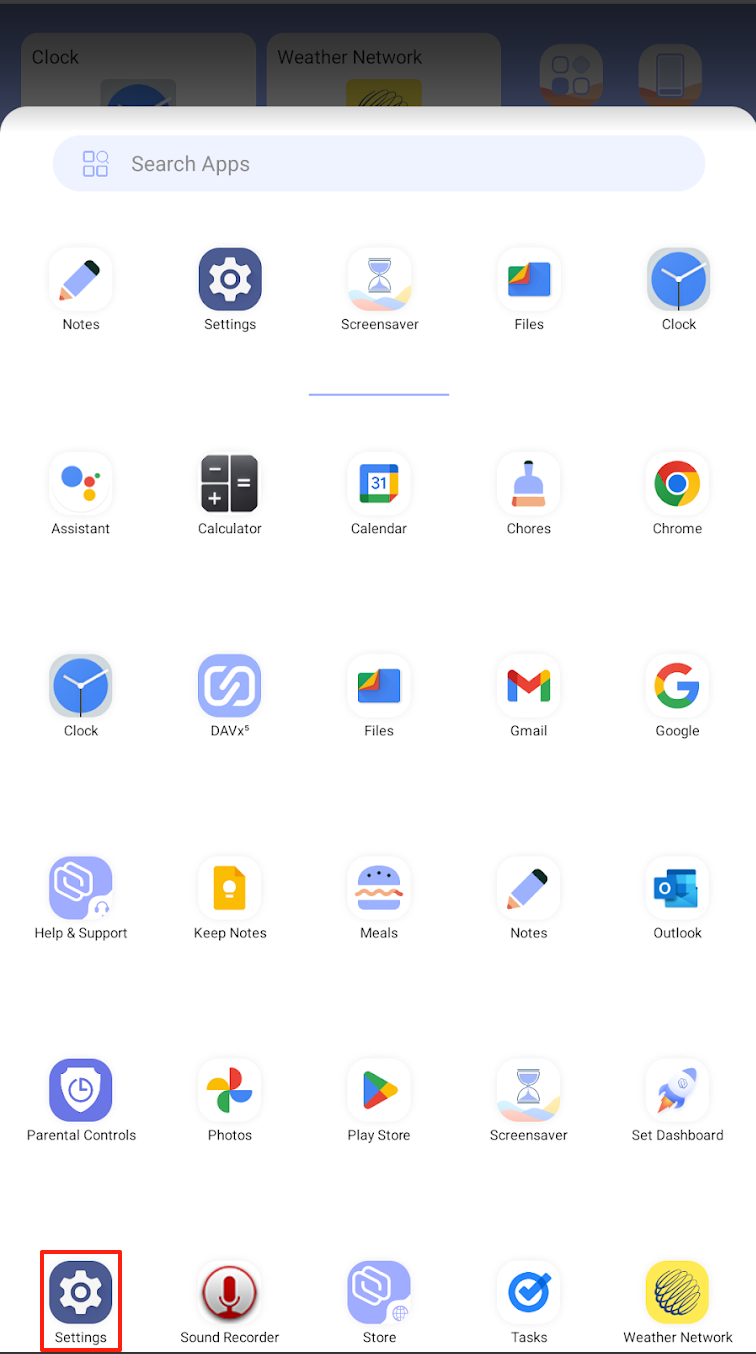Launch Sound Recorder
The width and height of the screenshot is (756, 1354).
tap(230, 1292)
